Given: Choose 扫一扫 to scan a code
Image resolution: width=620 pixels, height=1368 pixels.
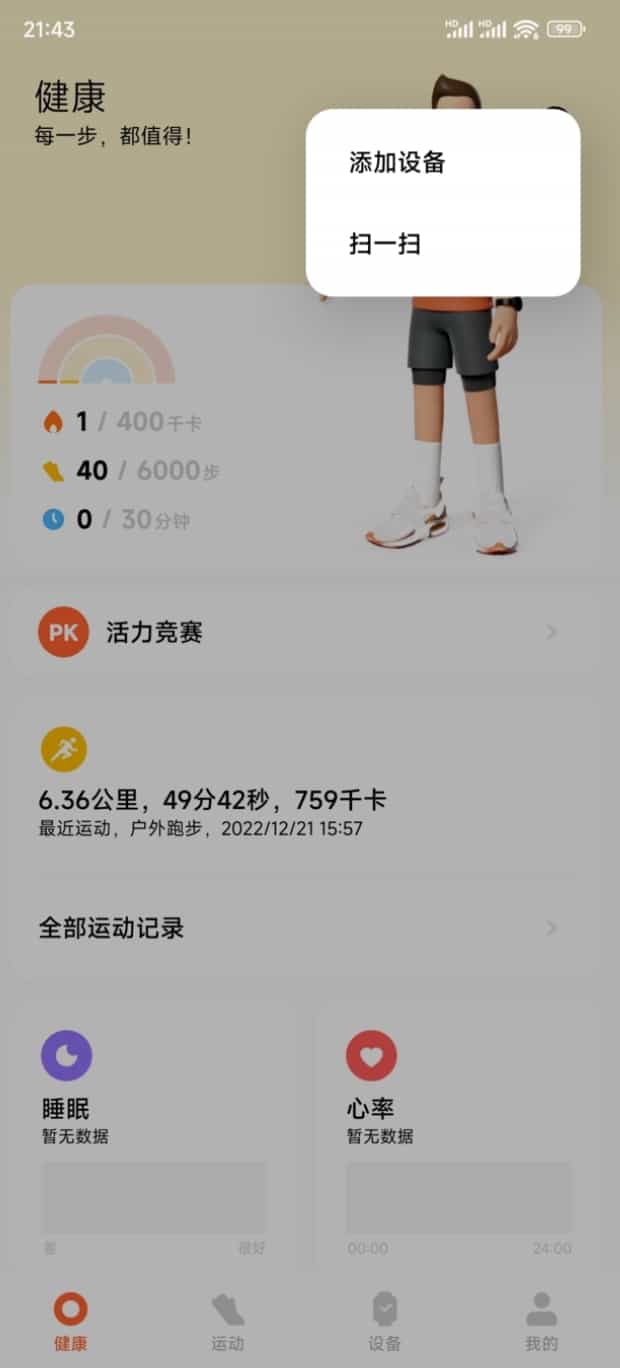Looking at the screenshot, I should coord(385,244).
